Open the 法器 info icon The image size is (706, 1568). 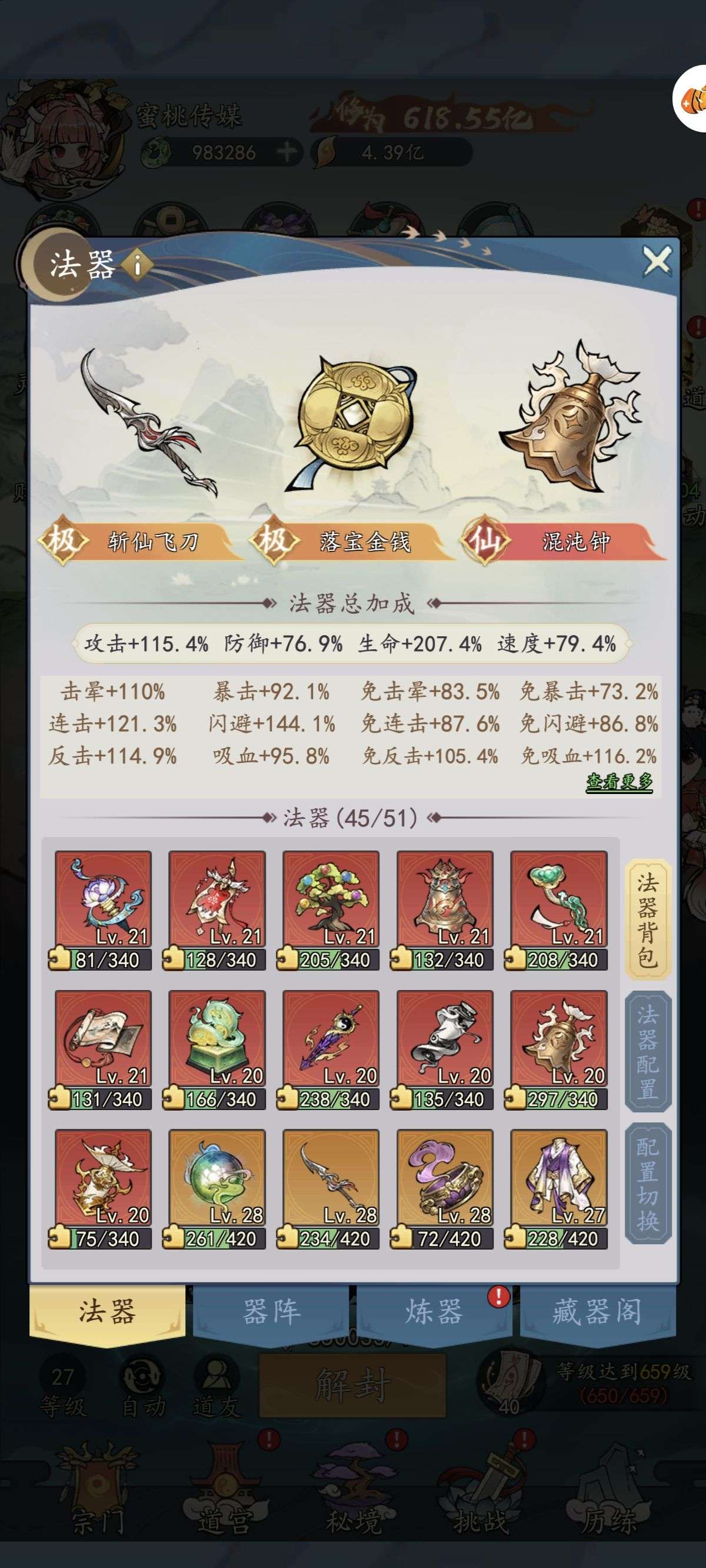(x=138, y=265)
